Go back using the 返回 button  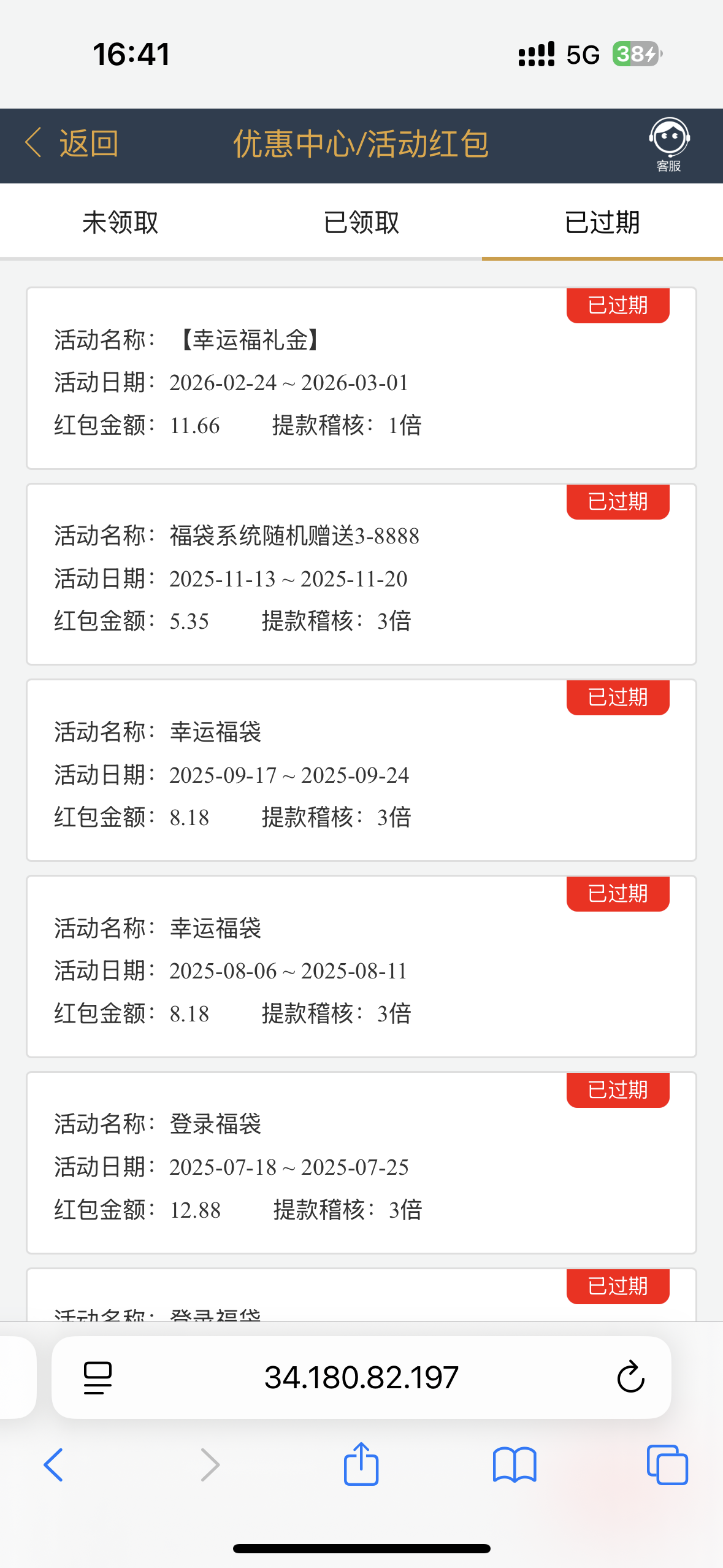72,144
